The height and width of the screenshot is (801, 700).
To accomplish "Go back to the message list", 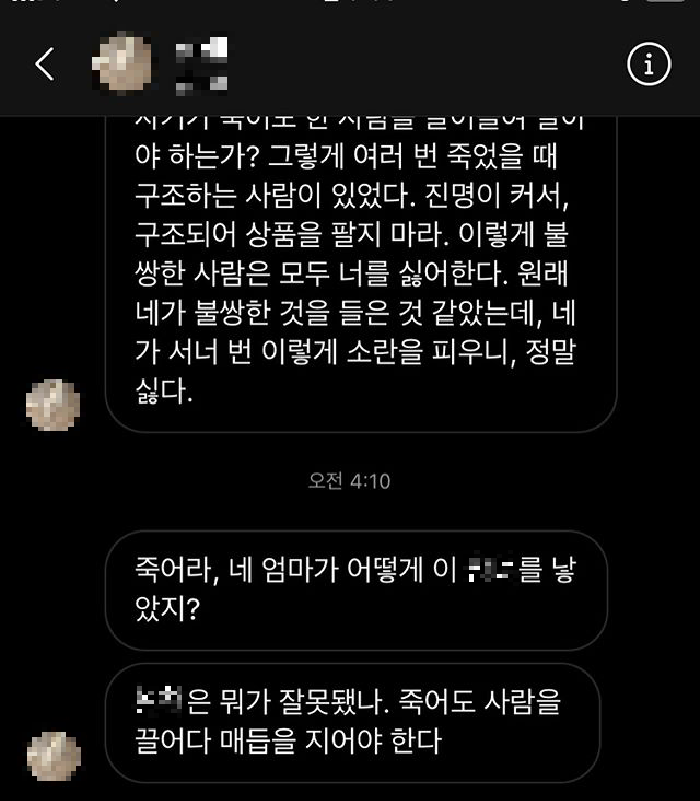I will click(x=43, y=65).
